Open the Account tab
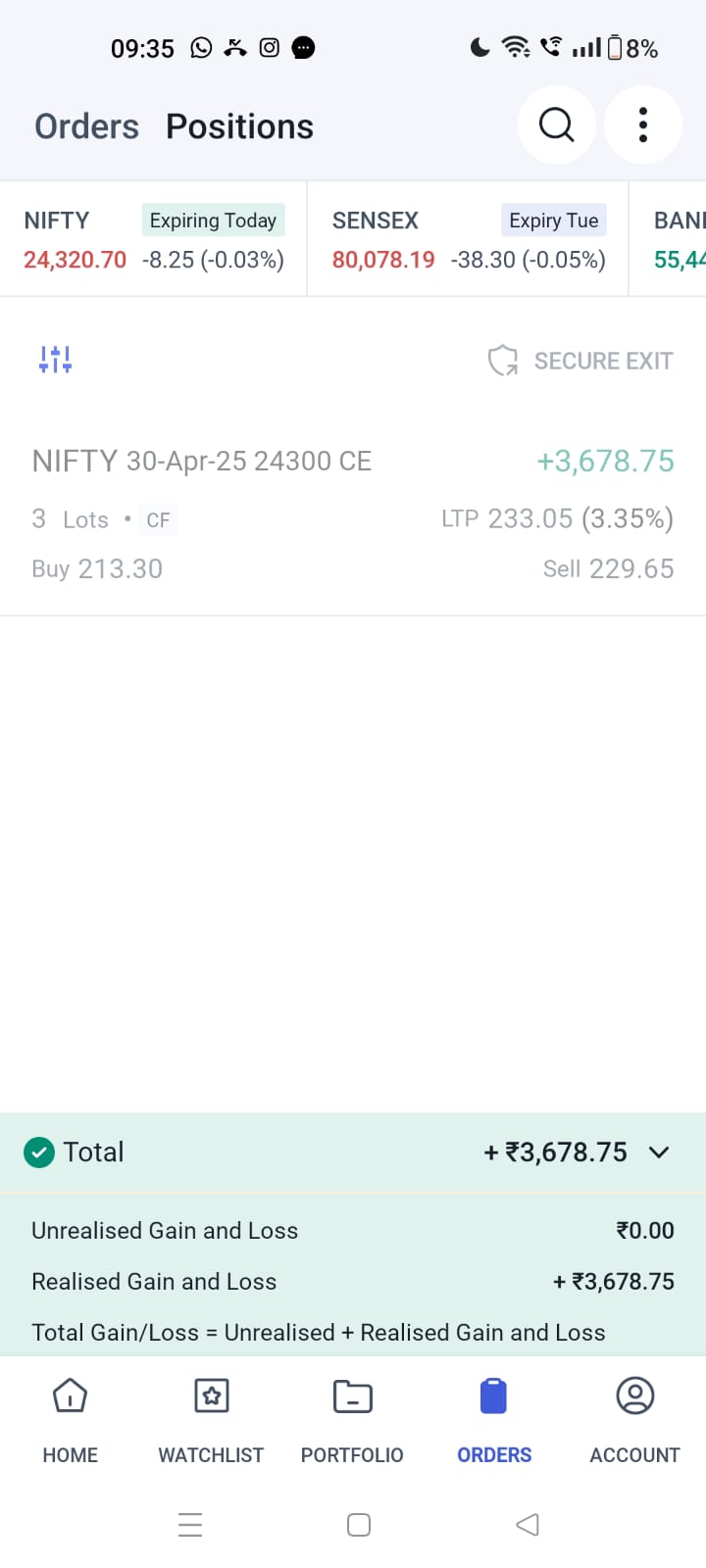Image resolution: width=706 pixels, height=1568 pixels. pyautogui.click(x=634, y=1420)
